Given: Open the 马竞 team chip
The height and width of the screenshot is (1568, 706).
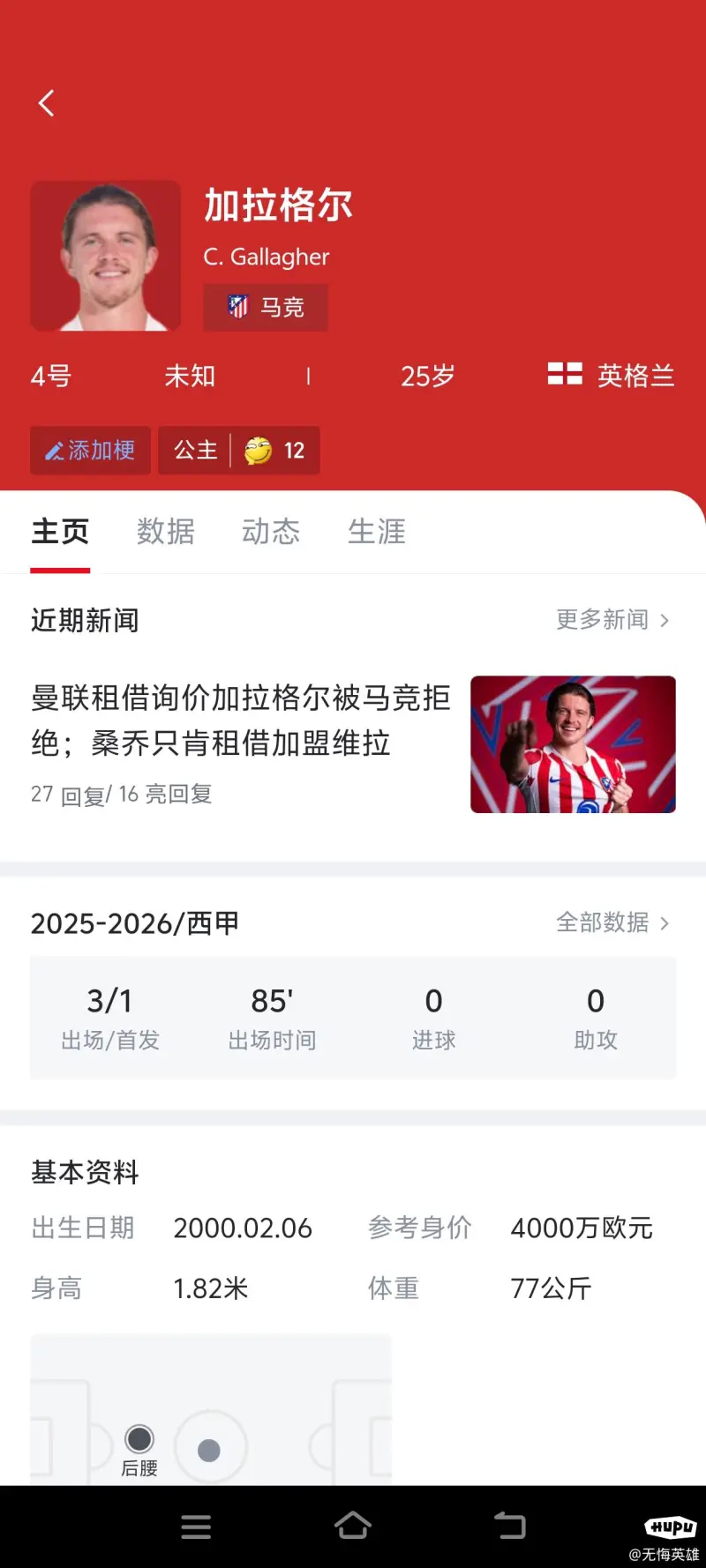Looking at the screenshot, I should coord(266,307).
